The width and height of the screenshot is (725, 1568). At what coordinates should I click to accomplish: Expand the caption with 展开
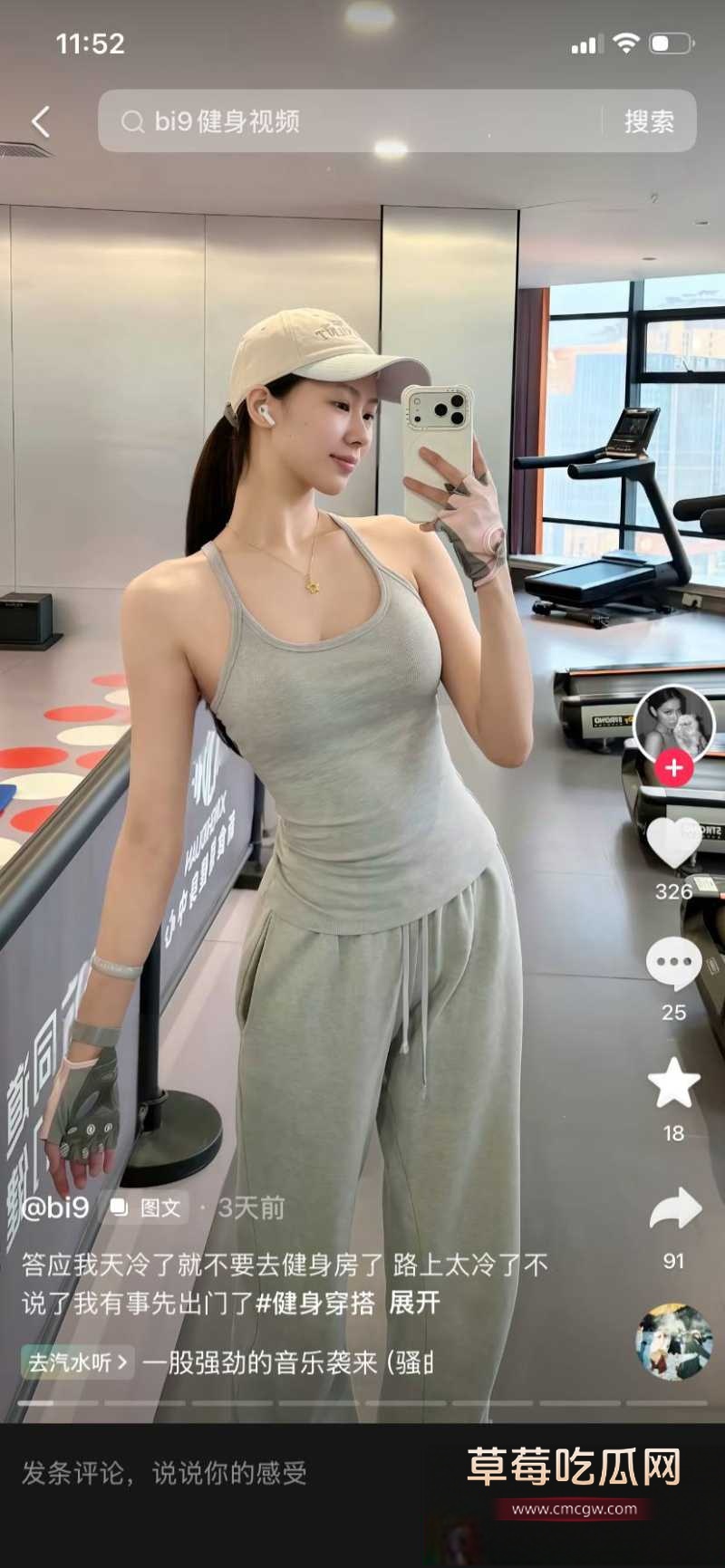pyautogui.click(x=414, y=1303)
